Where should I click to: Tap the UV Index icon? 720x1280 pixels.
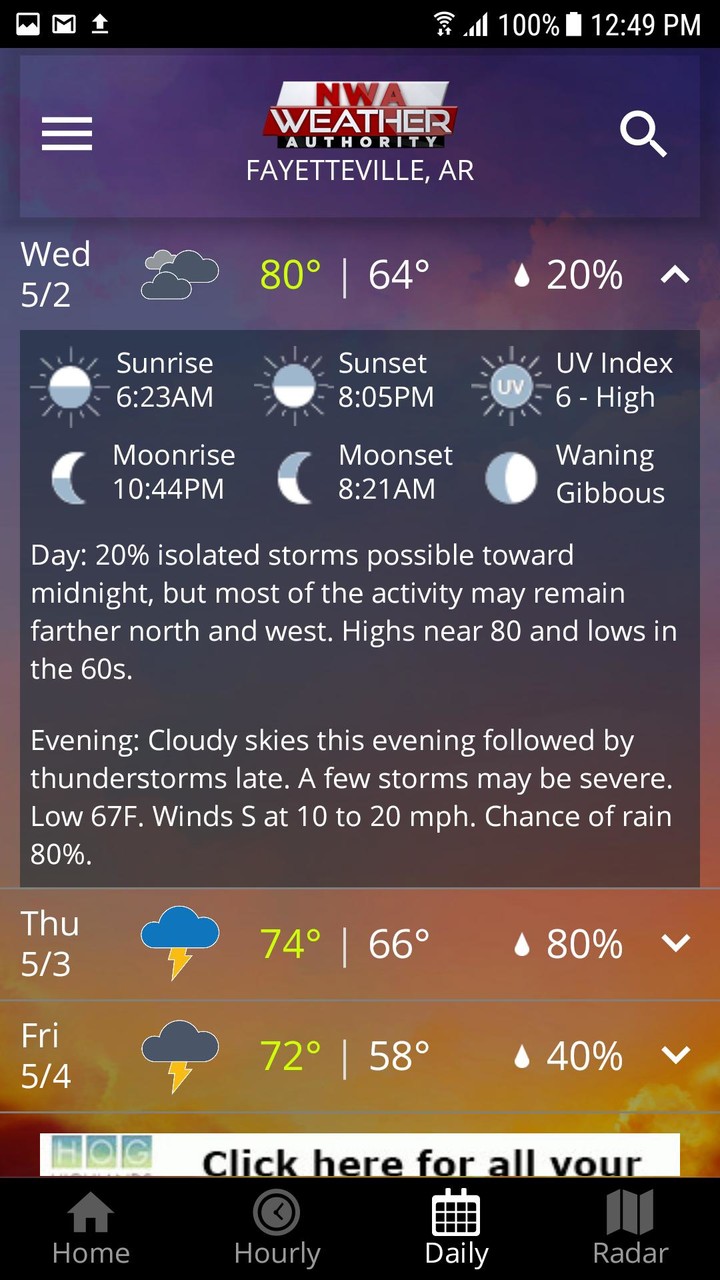pos(510,385)
